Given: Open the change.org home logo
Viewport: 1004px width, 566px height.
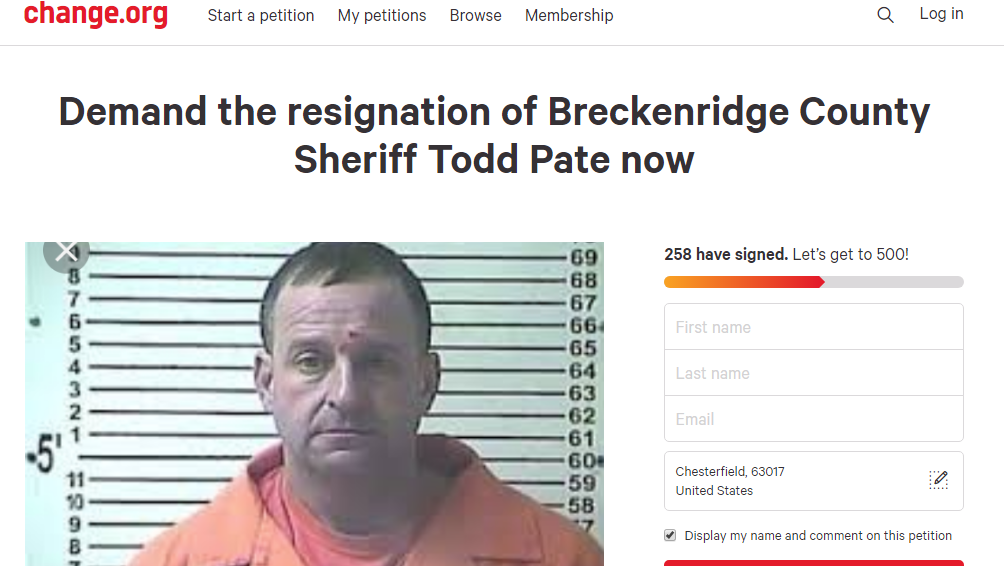Looking at the screenshot, I should pos(96,14).
